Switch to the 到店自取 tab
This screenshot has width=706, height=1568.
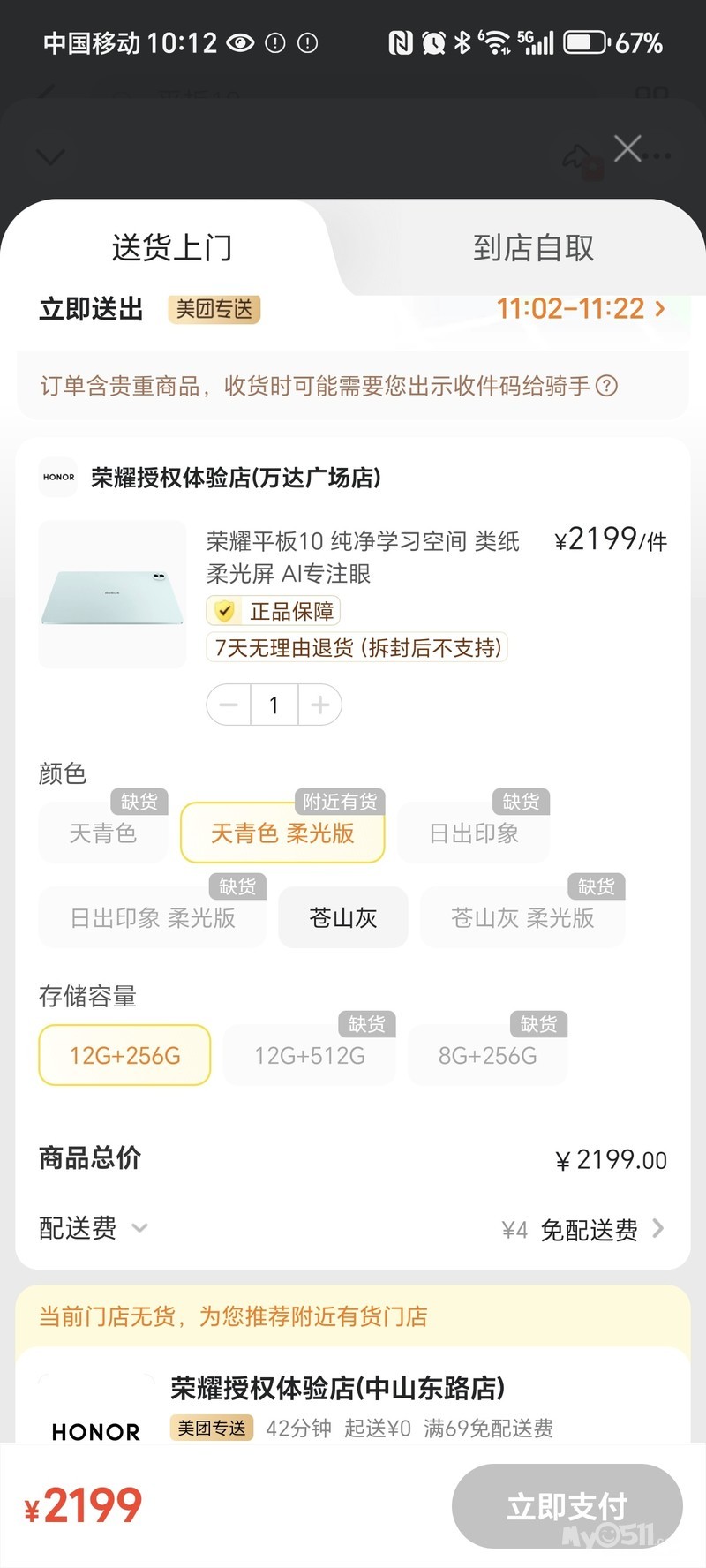tap(533, 248)
